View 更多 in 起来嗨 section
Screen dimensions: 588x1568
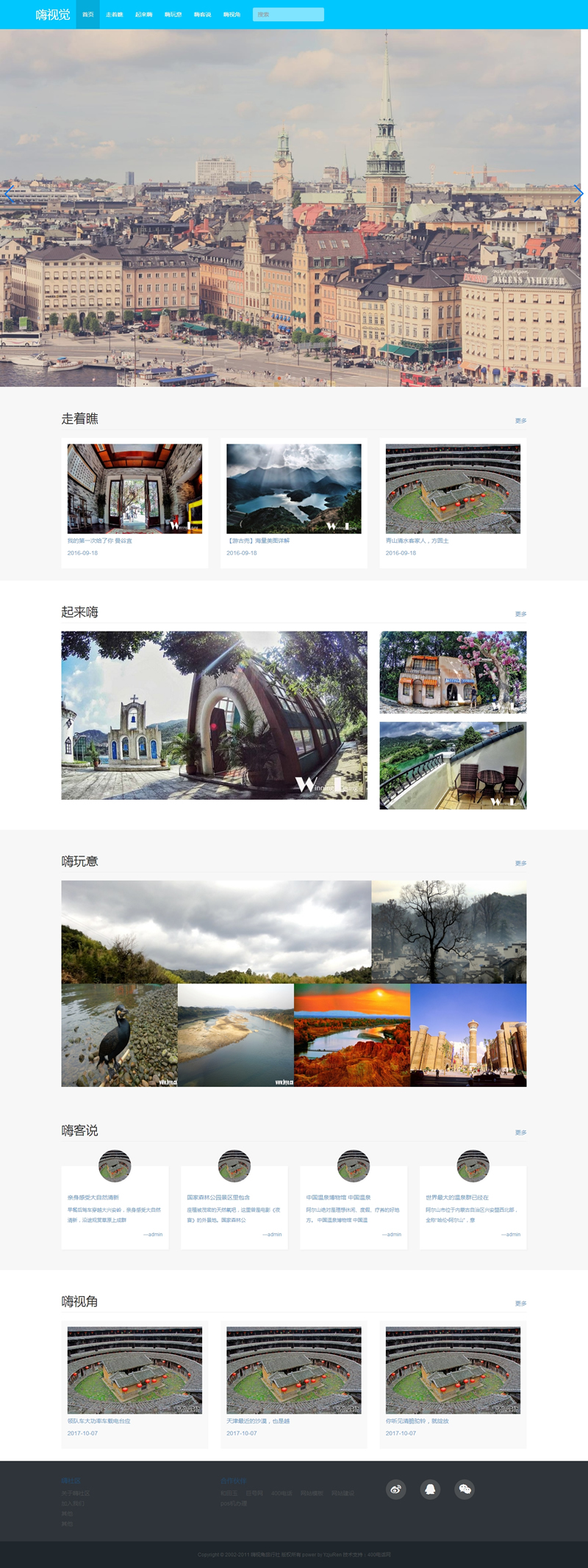(x=520, y=614)
